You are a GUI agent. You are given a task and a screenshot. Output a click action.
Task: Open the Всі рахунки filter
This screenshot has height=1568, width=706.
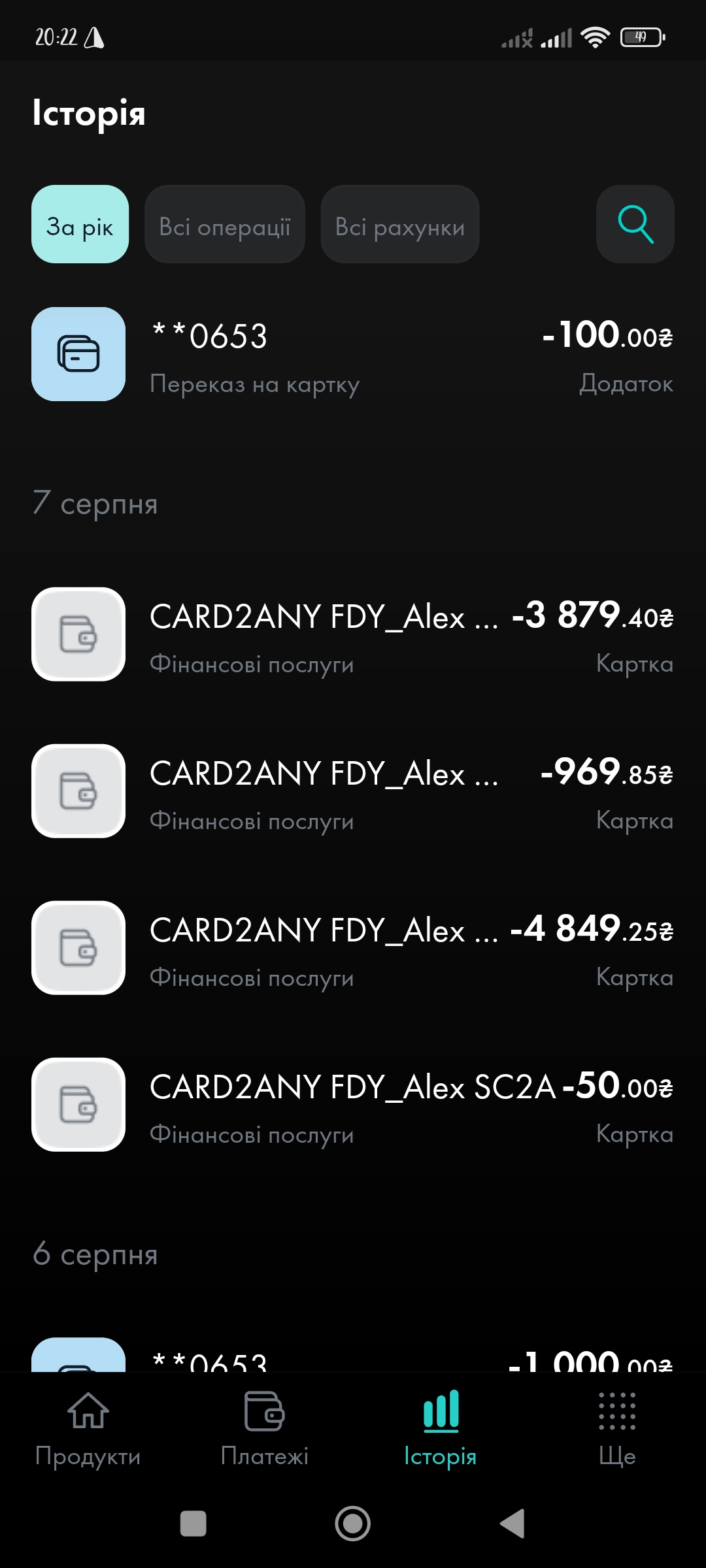(x=399, y=224)
